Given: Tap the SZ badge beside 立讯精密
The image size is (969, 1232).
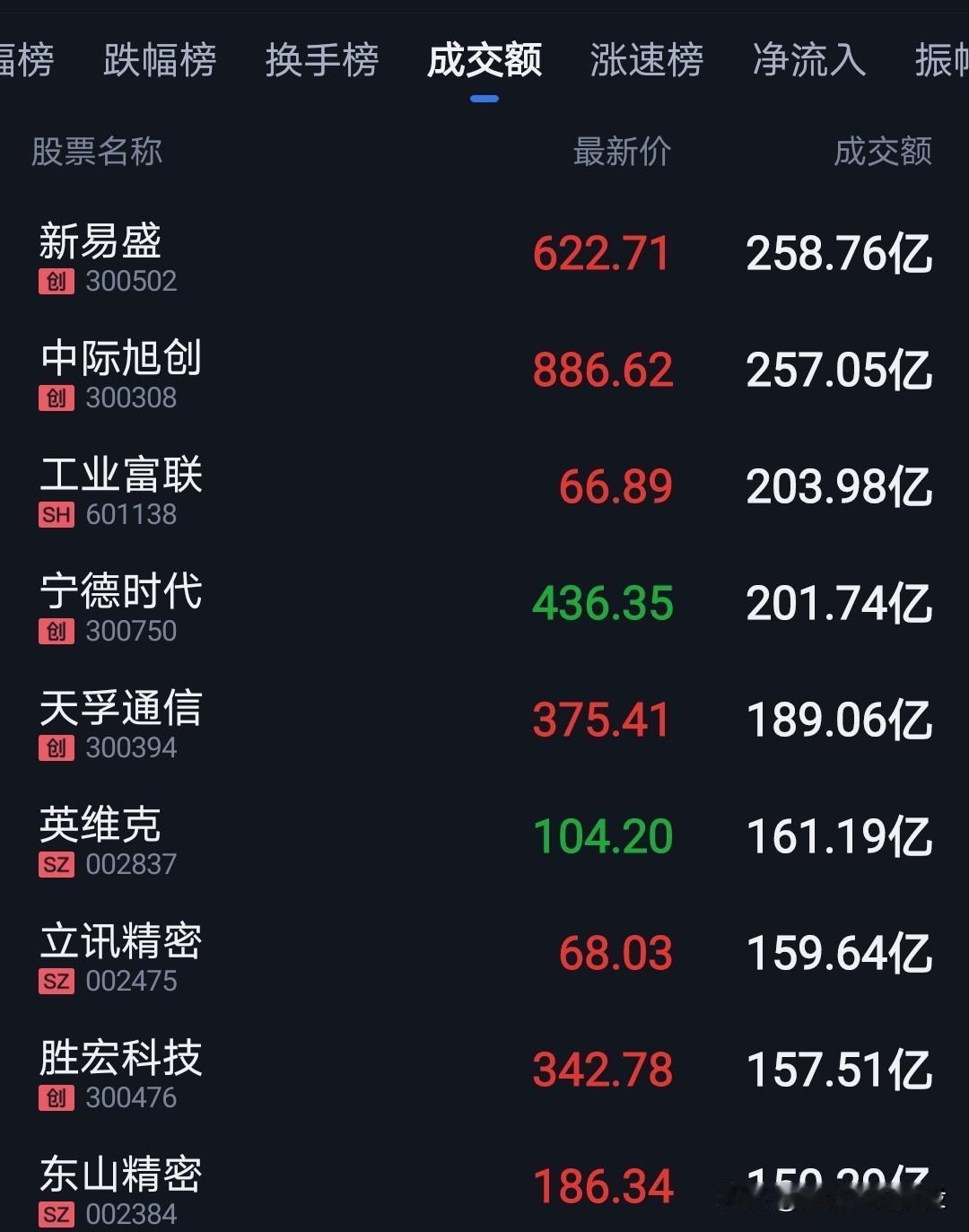Looking at the screenshot, I should (56, 981).
